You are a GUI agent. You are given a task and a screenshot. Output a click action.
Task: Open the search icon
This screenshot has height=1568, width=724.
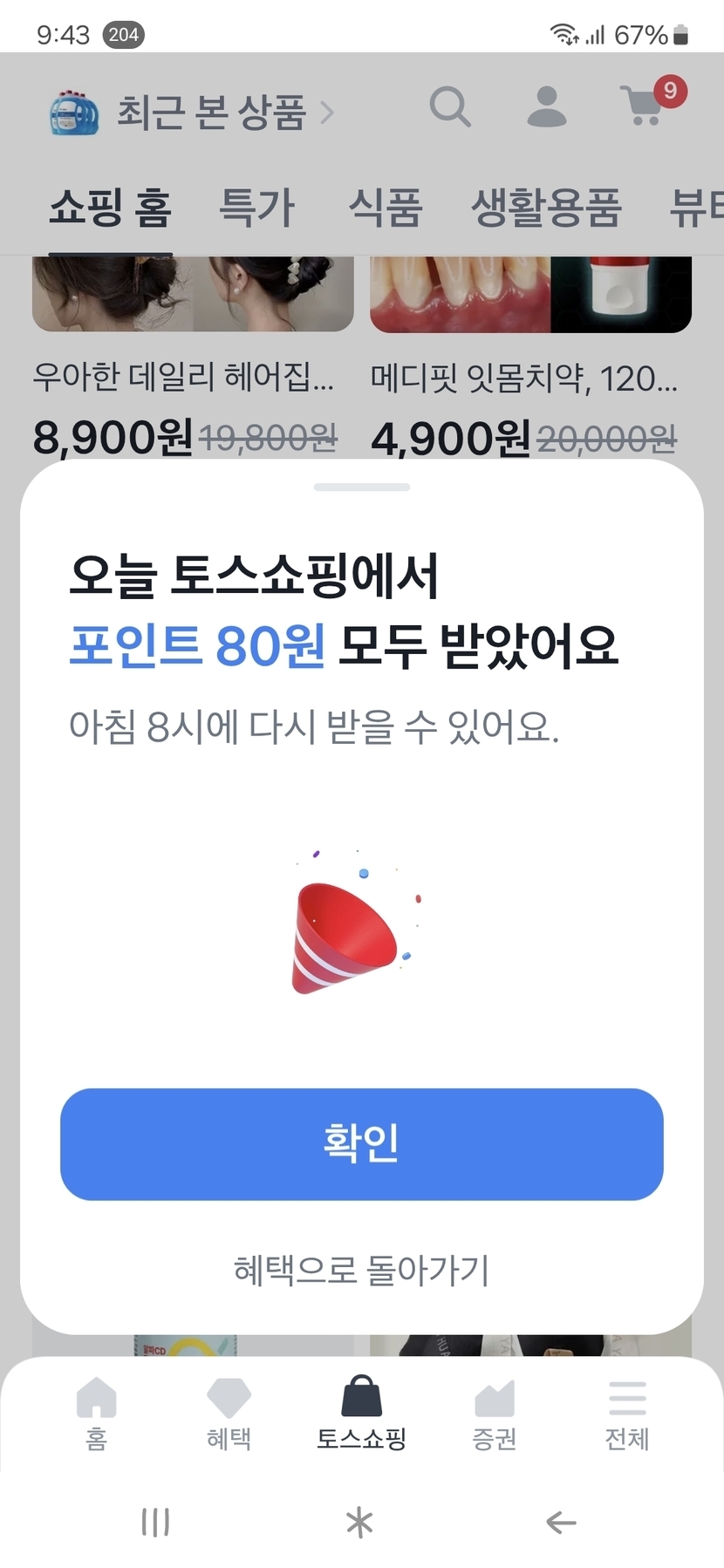pos(450,108)
